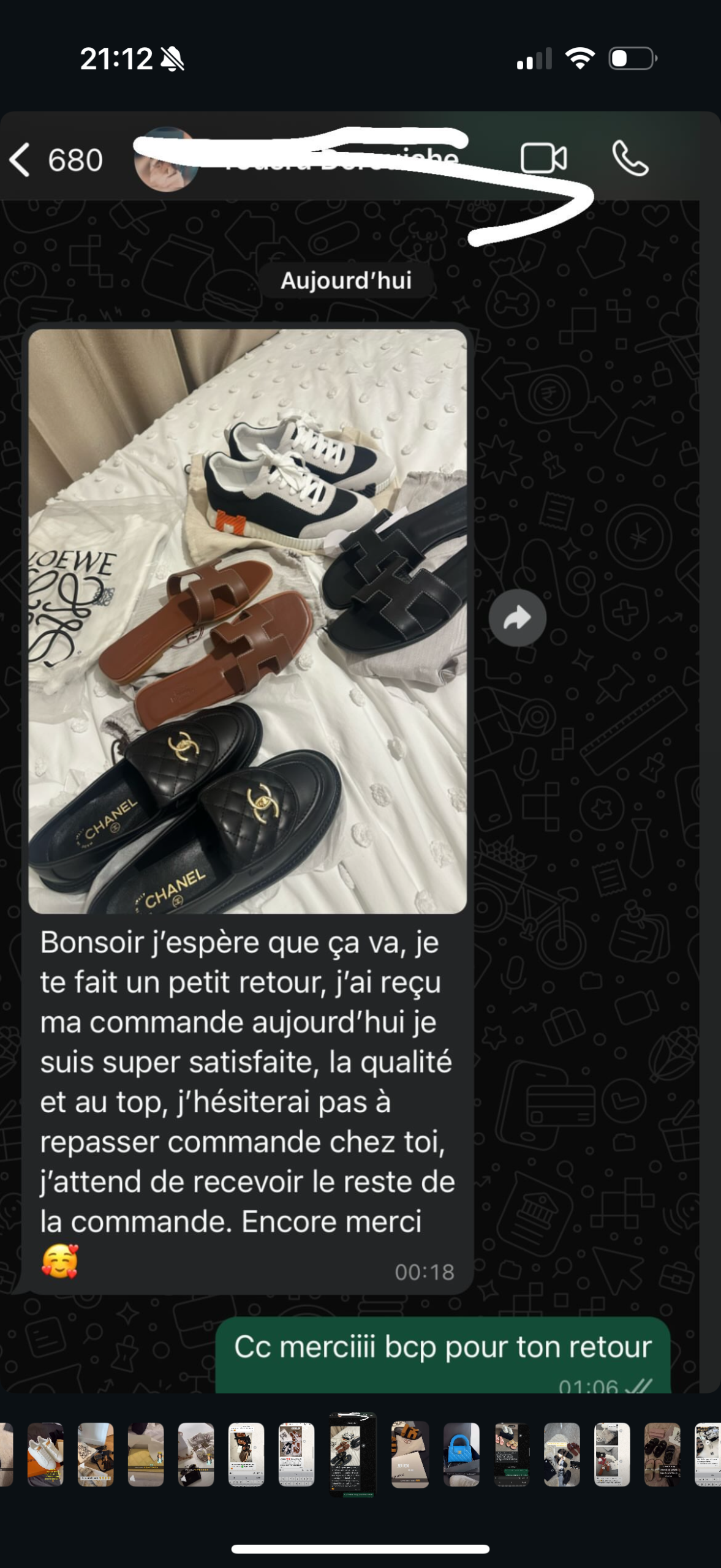Open the thumbnail just before the current one

[x=296, y=1454]
